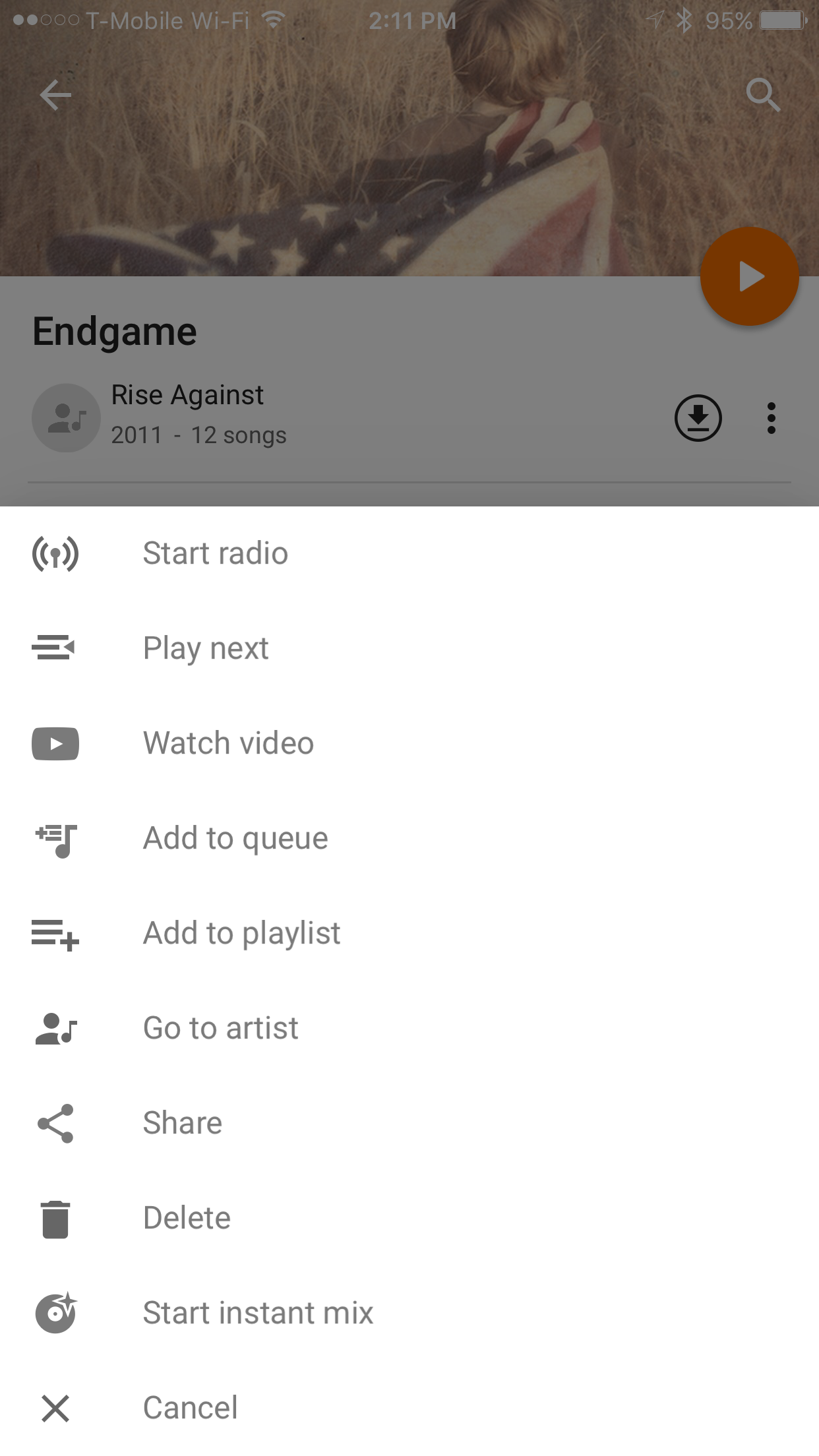
Task: Choose Watch video
Action: point(409,743)
